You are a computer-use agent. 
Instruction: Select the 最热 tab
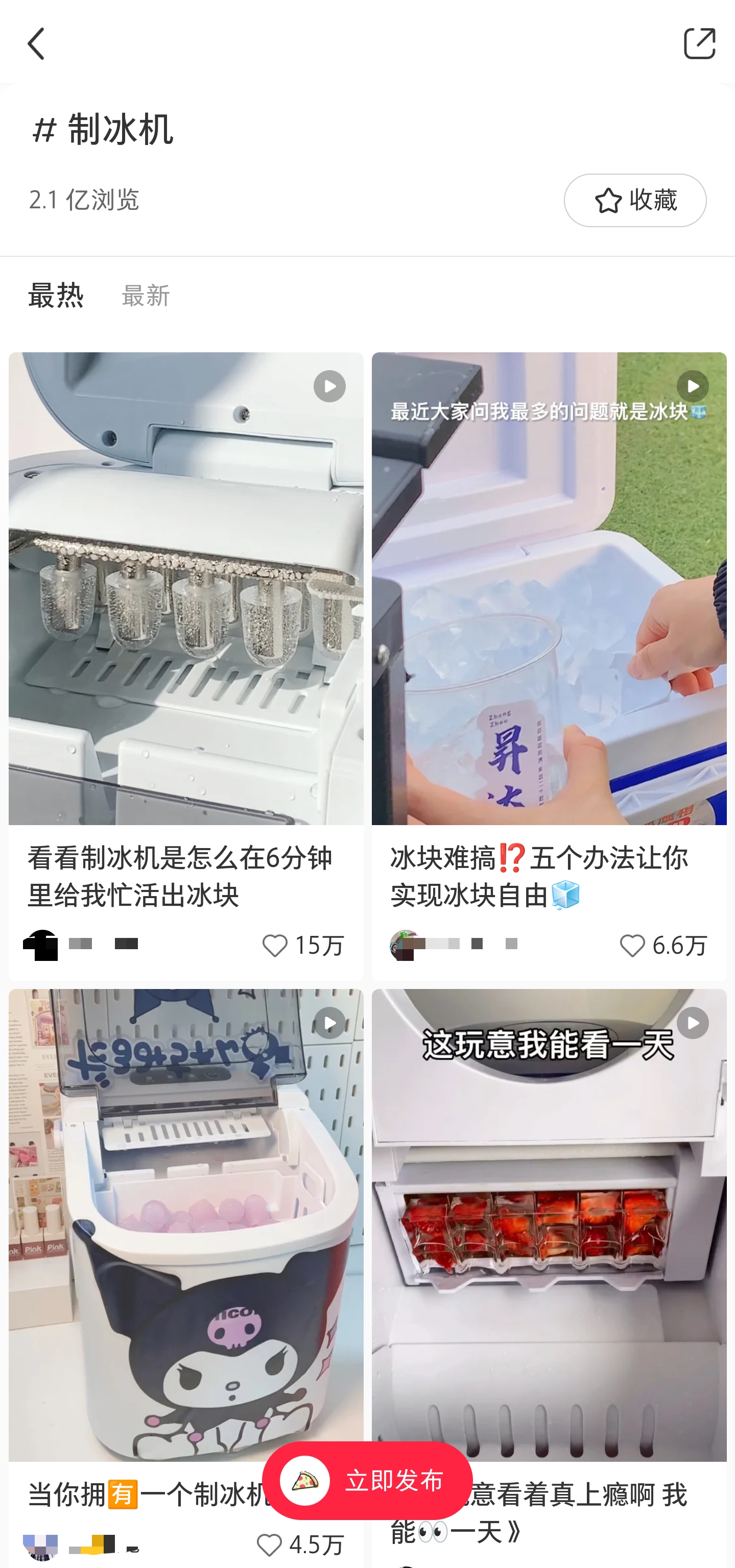[55, 297]
